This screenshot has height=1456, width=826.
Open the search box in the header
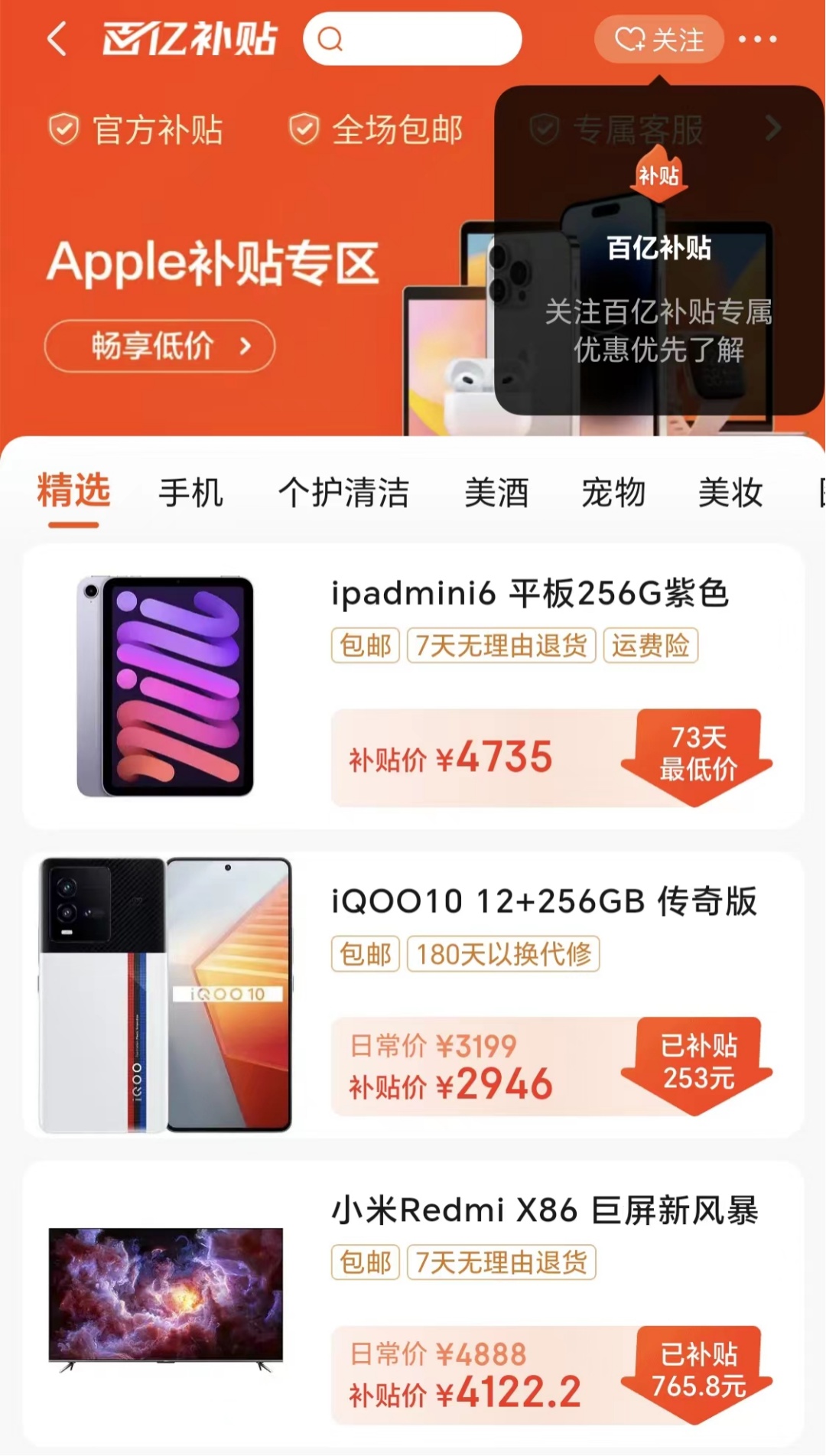pyautogui.click(x=412, y=39)
